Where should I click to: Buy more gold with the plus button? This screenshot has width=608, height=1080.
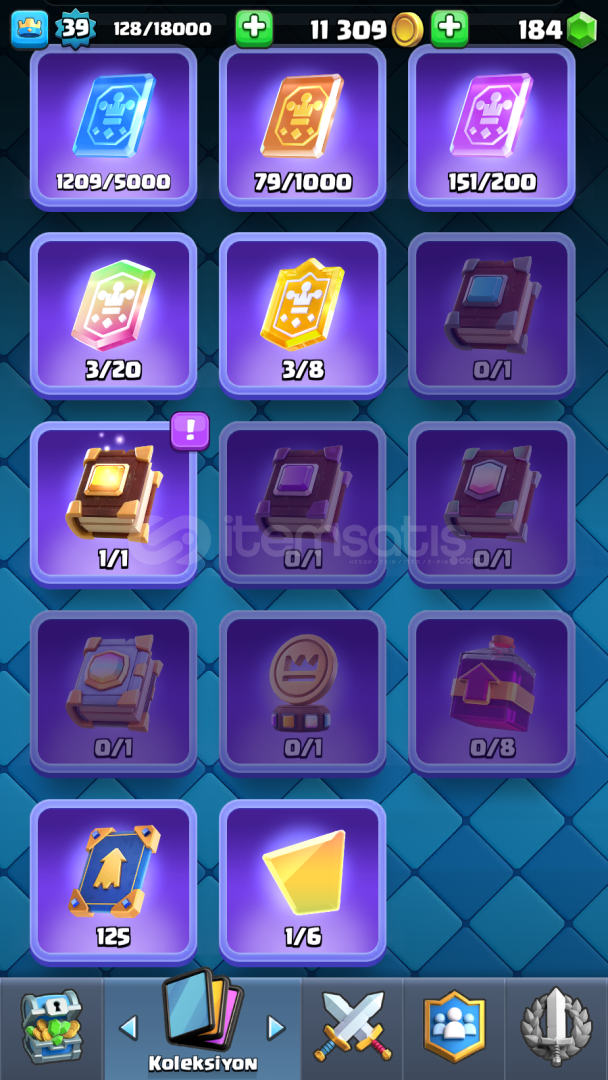coord(450,29)
